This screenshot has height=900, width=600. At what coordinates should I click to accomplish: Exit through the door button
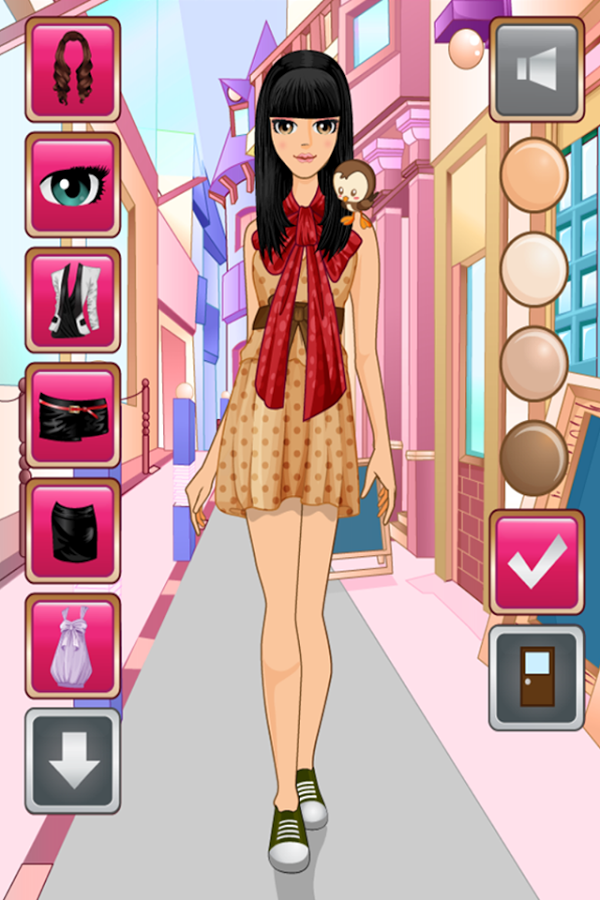(x=536, y=678)
